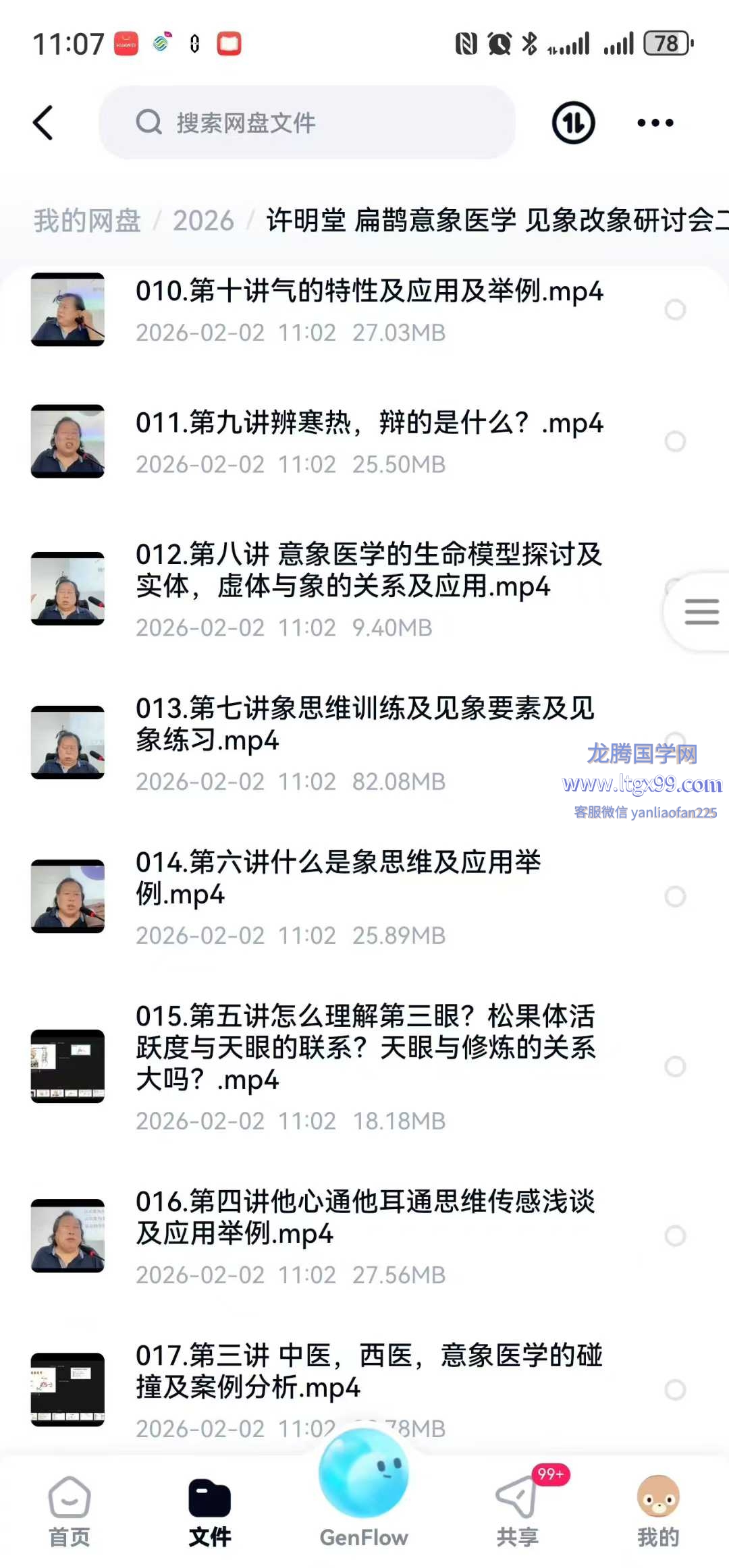Image resolution: width=729 pixels, height=1568 pixels.
Task: Select the checkbox for 016.第四讲他心通他耳通
Action: tap(675, 1236)
